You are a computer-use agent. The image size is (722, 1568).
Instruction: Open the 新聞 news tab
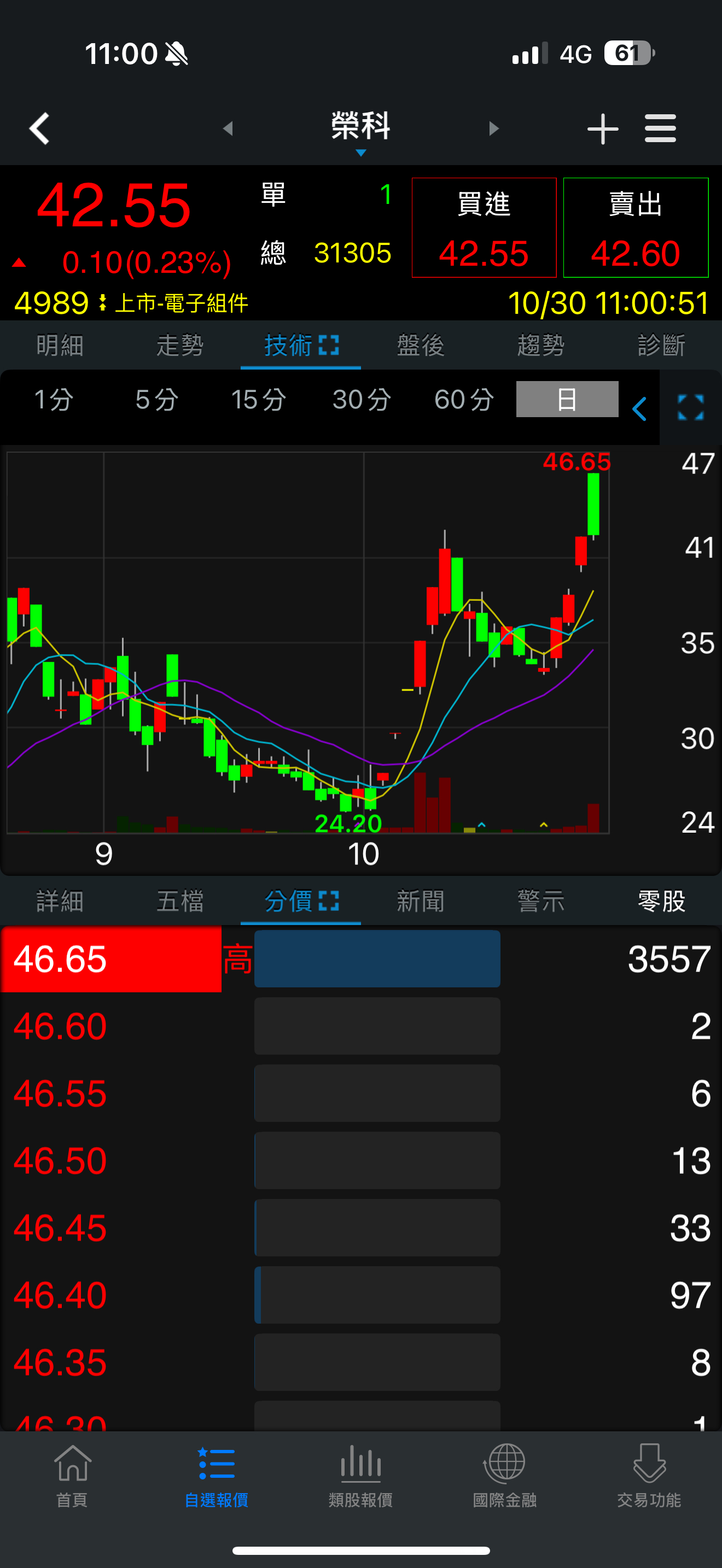(x=421, y=901)
